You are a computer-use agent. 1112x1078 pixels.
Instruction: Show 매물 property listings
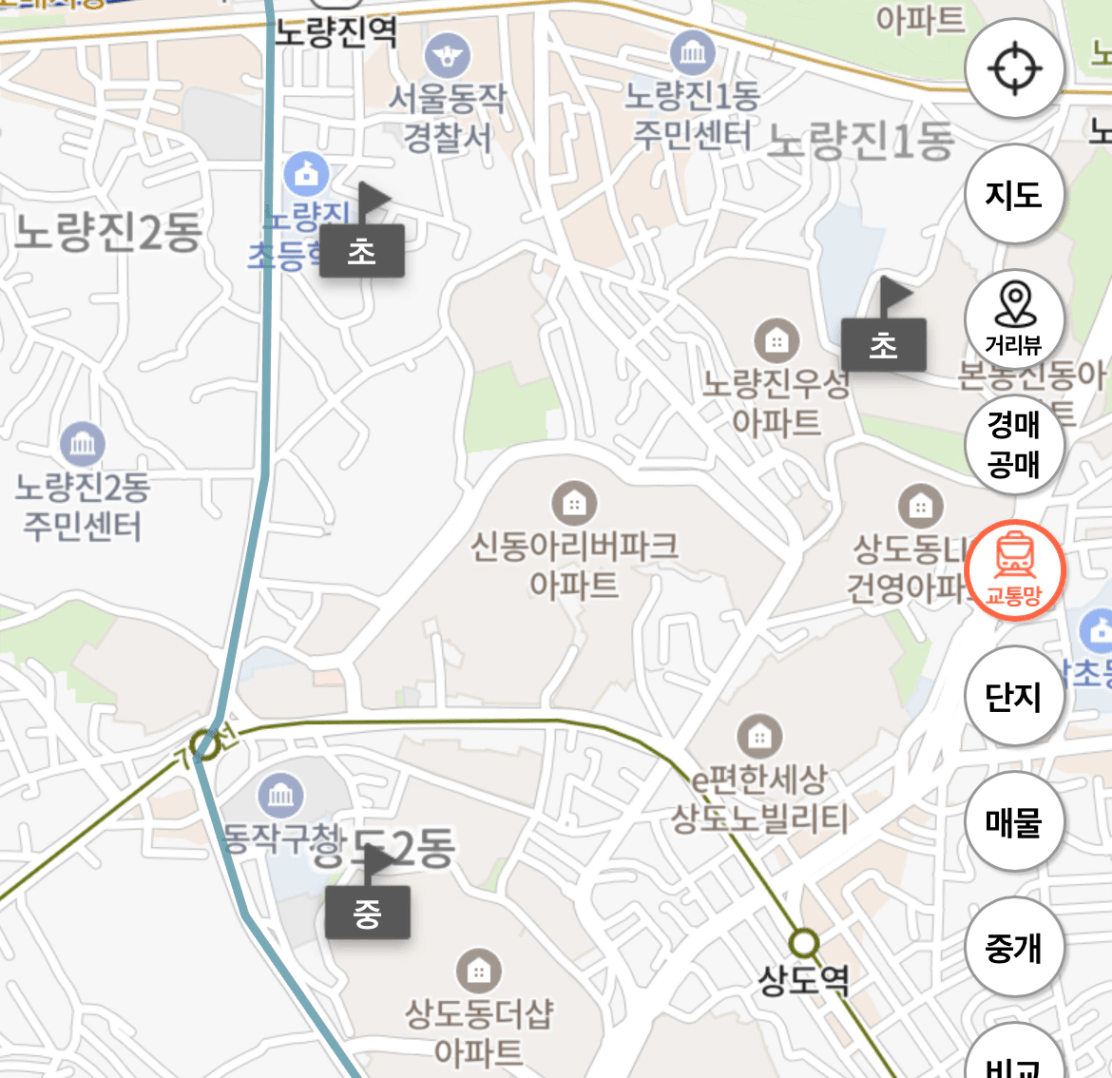(1015, 822)
